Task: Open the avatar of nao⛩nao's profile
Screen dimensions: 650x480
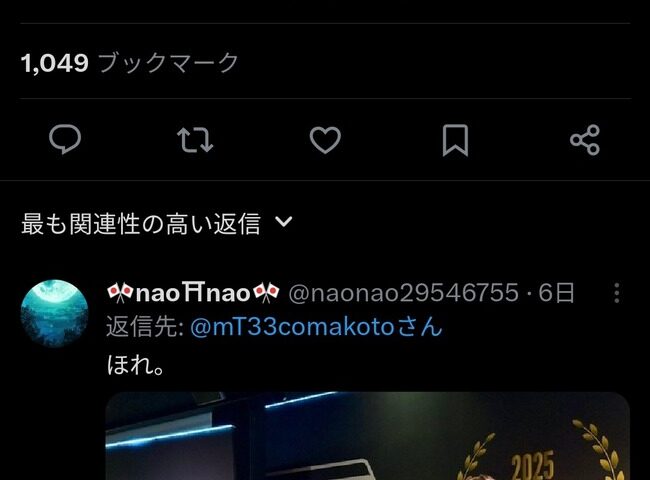Action: click(54, 313)
